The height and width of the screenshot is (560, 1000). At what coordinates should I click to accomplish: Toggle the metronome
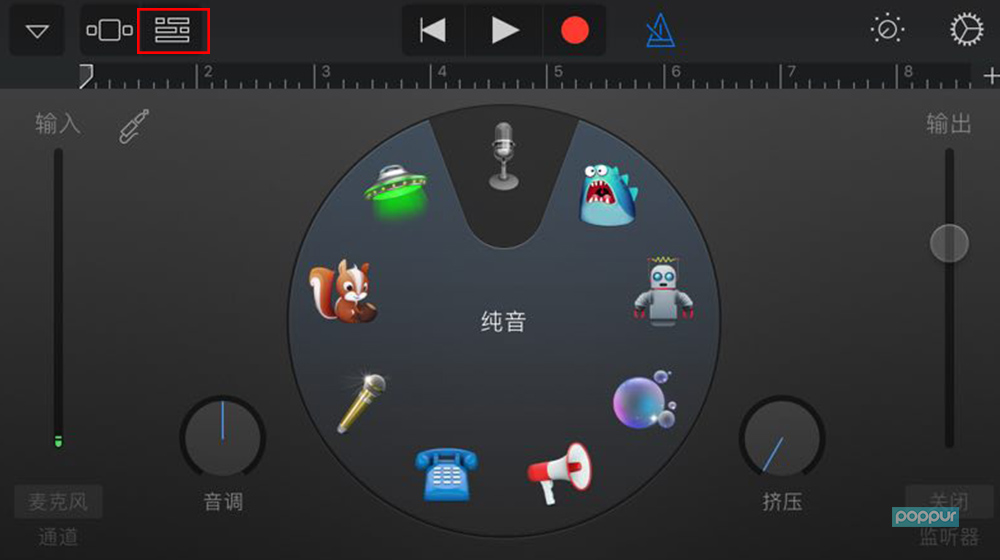[661, 31]
